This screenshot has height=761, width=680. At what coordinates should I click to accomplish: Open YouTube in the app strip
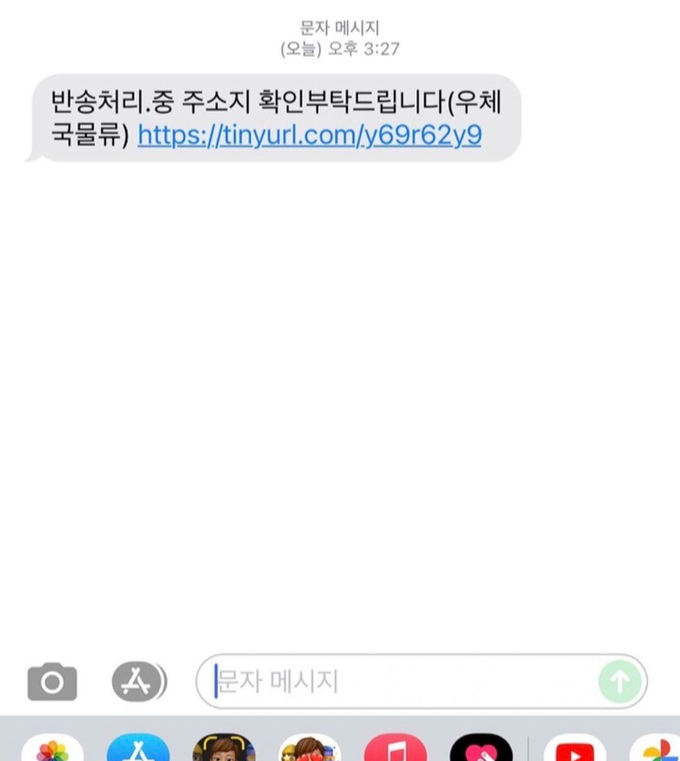coord(574,750)
